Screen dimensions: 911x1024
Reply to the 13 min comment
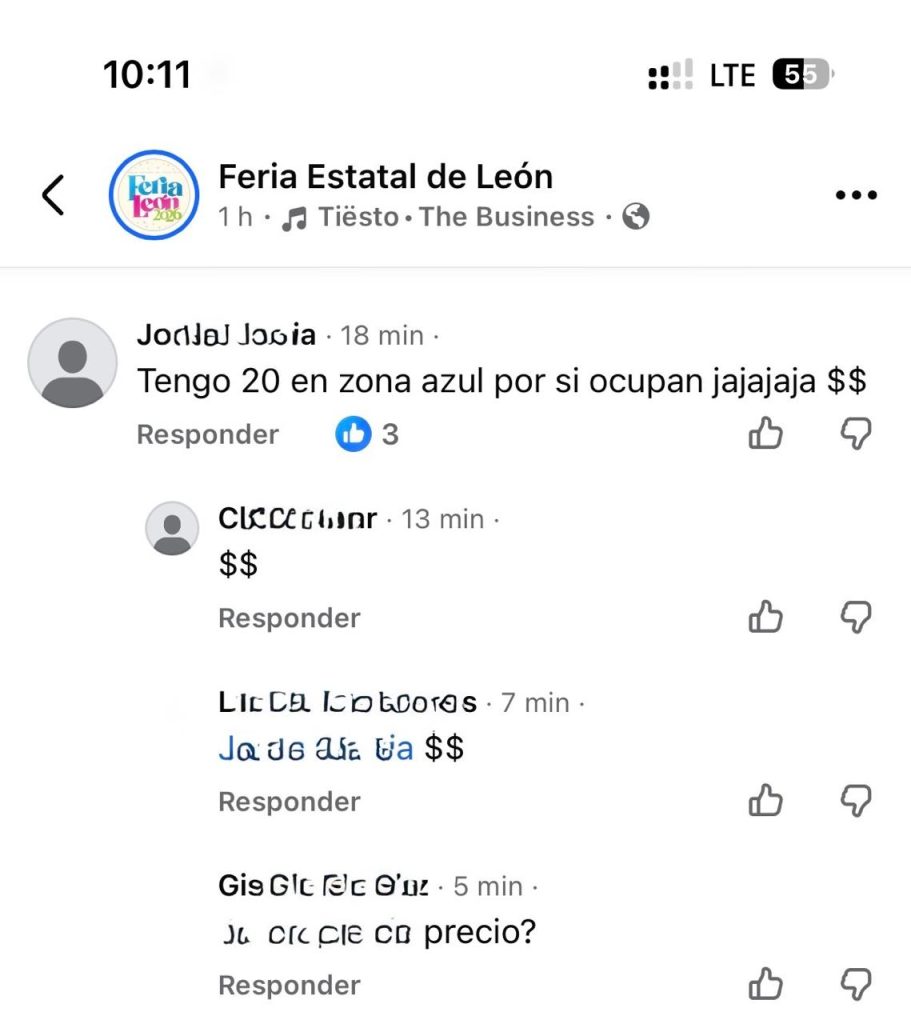click(x=289, y=618)
